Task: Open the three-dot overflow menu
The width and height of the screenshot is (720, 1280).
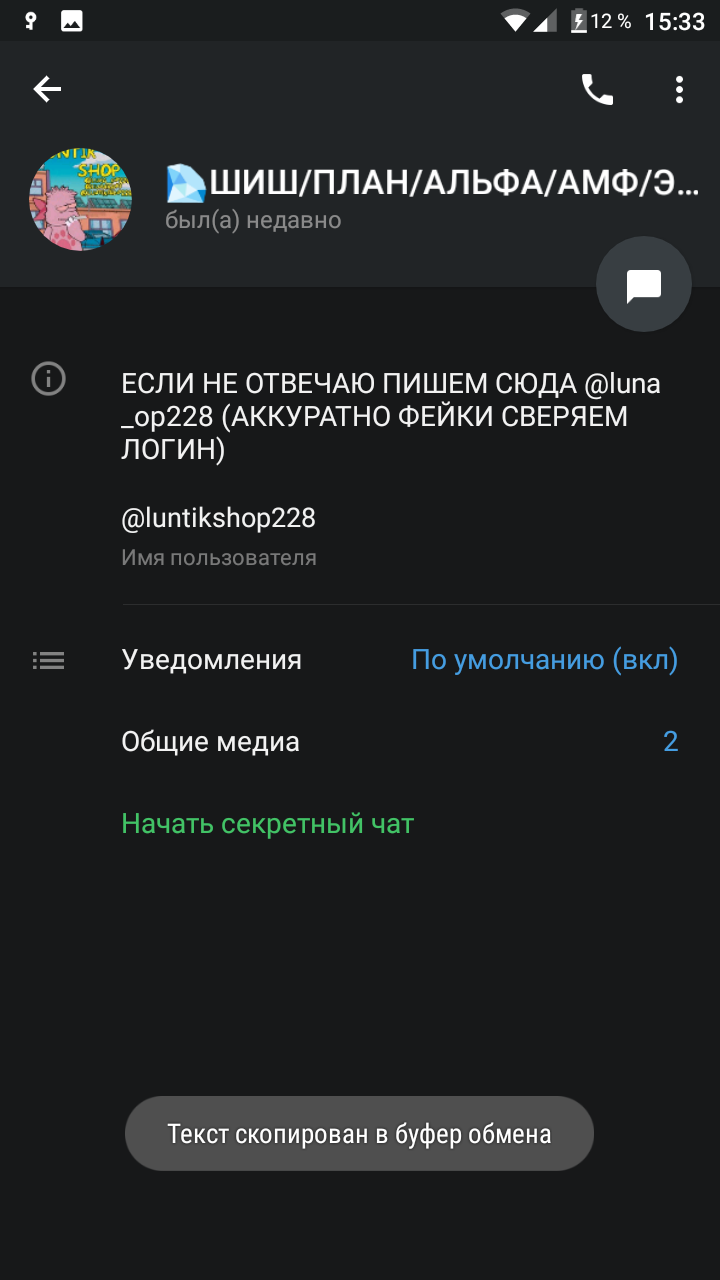Action: tap(679, 90)
